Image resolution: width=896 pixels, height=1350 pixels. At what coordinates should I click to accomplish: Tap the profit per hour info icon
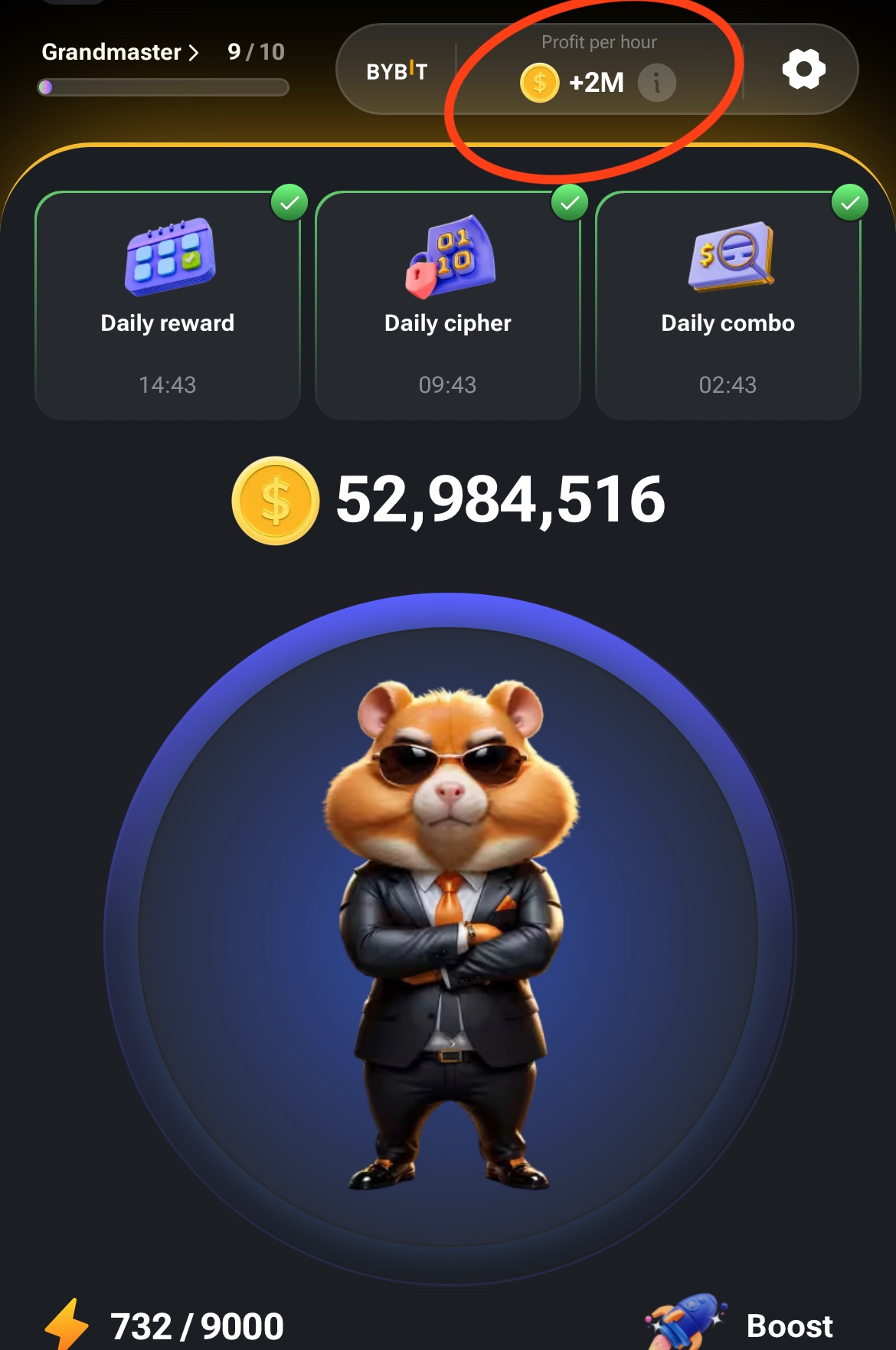657,83
